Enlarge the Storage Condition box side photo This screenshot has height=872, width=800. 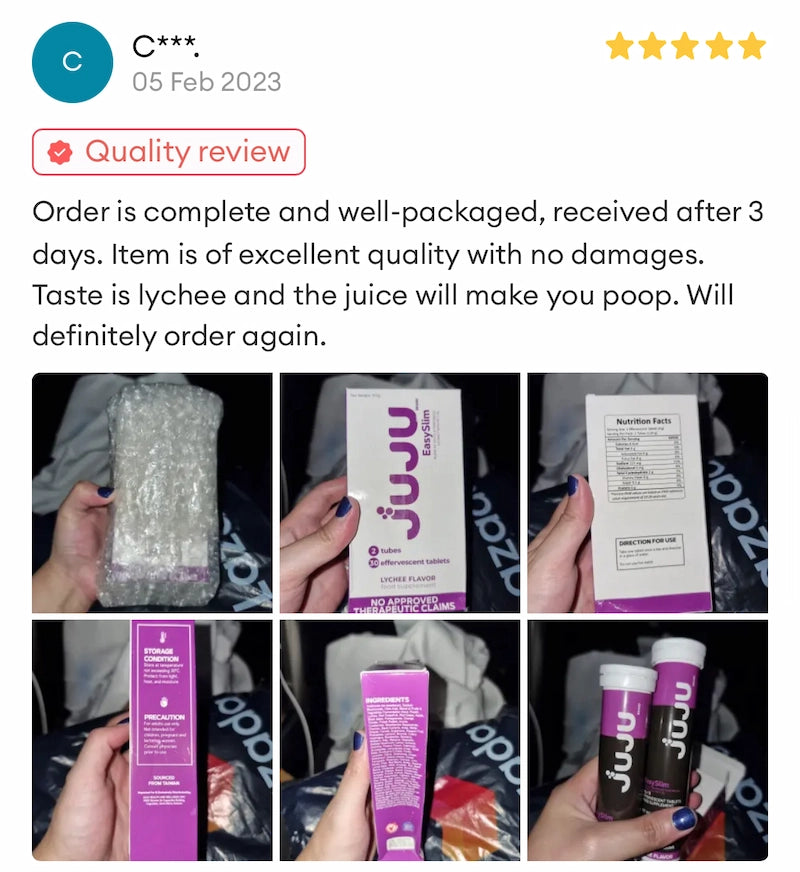click(x=152, y=740)
